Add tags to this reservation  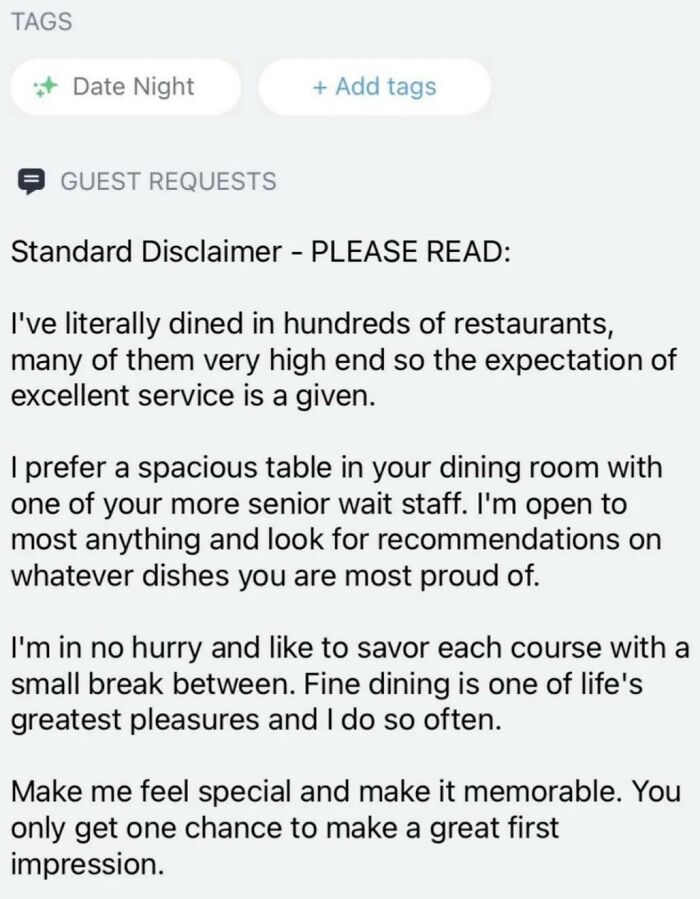point(374,87)
